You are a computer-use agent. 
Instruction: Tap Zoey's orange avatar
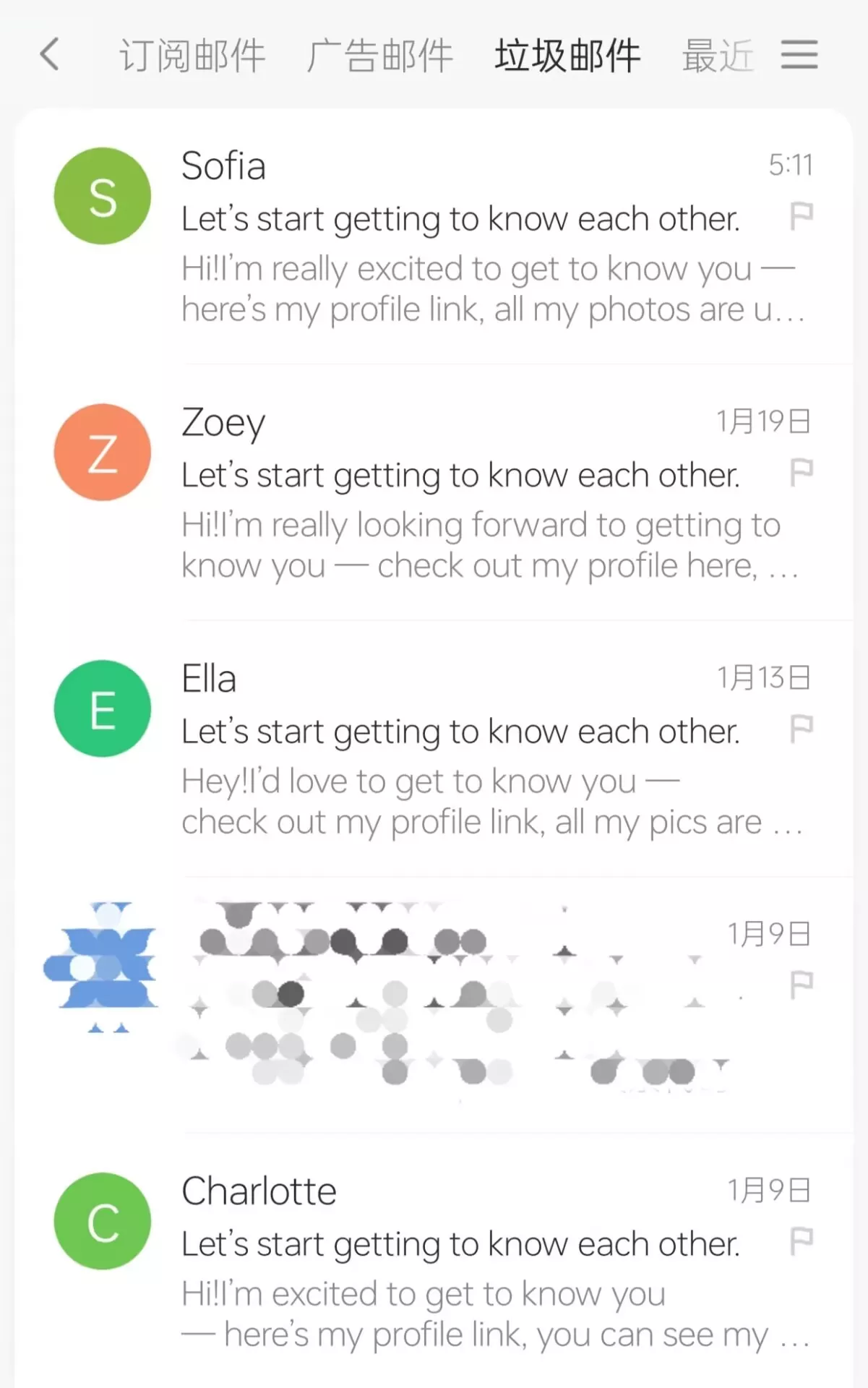coord(103,453)
